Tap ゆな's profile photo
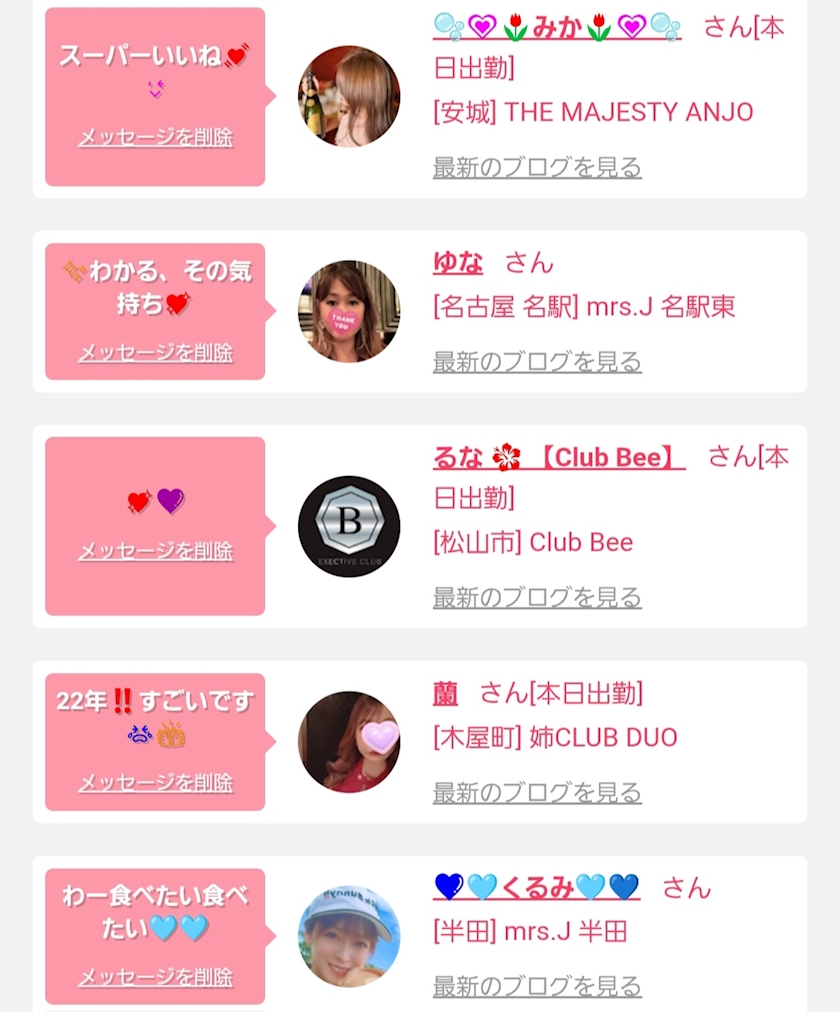Image resolution: width=840 pixels, height=1012 pixels. tap(349, 311)
